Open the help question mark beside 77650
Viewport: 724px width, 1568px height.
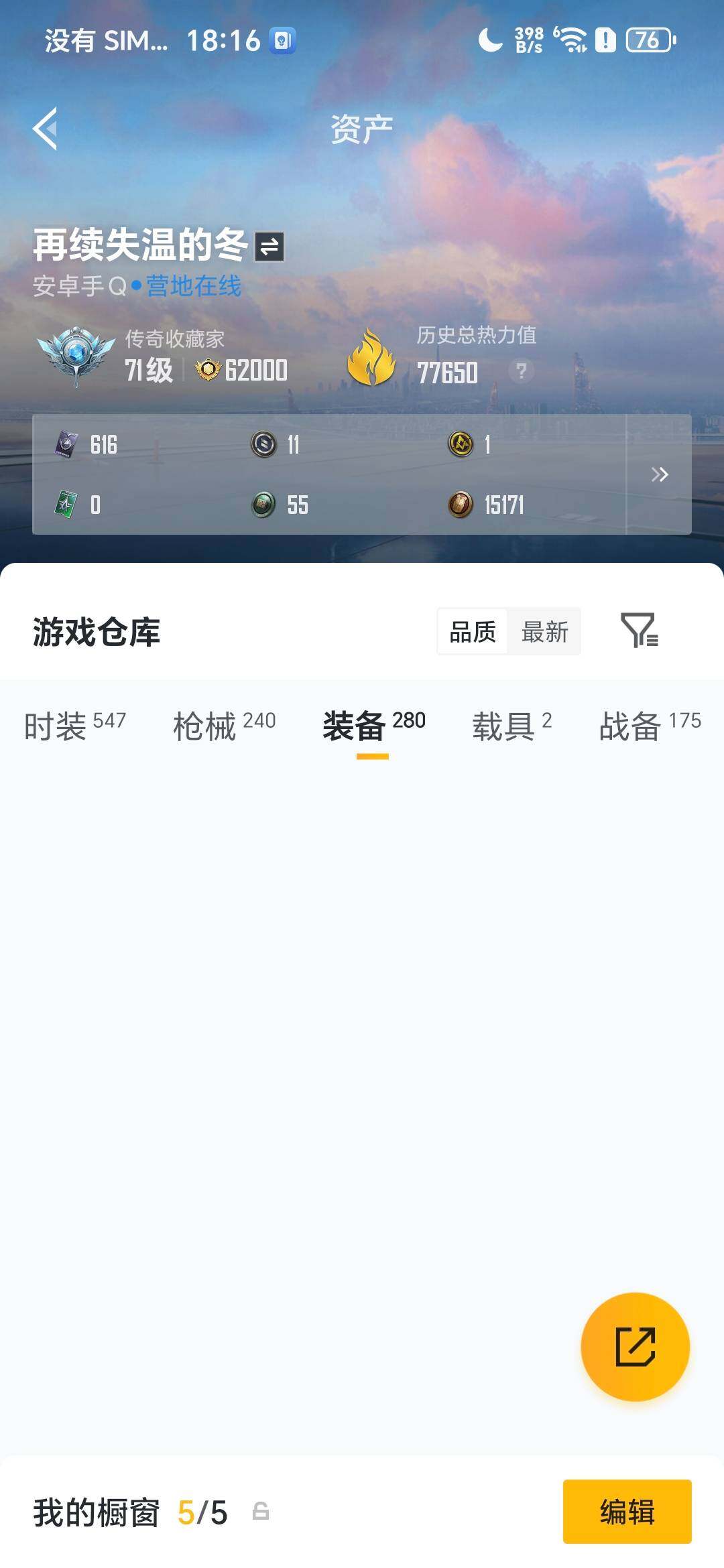pos(522,373)
